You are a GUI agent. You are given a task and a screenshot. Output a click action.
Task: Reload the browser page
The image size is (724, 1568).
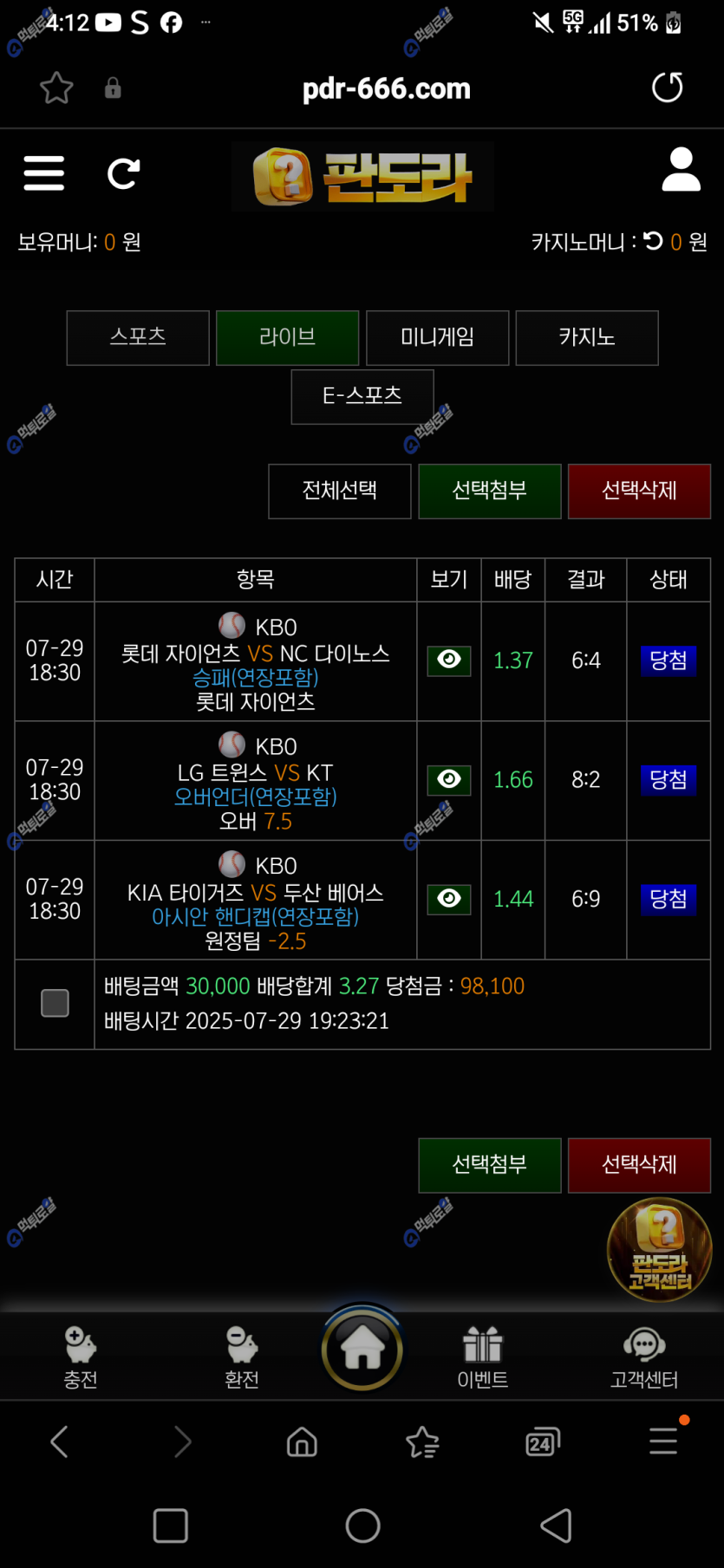(667, 88)
